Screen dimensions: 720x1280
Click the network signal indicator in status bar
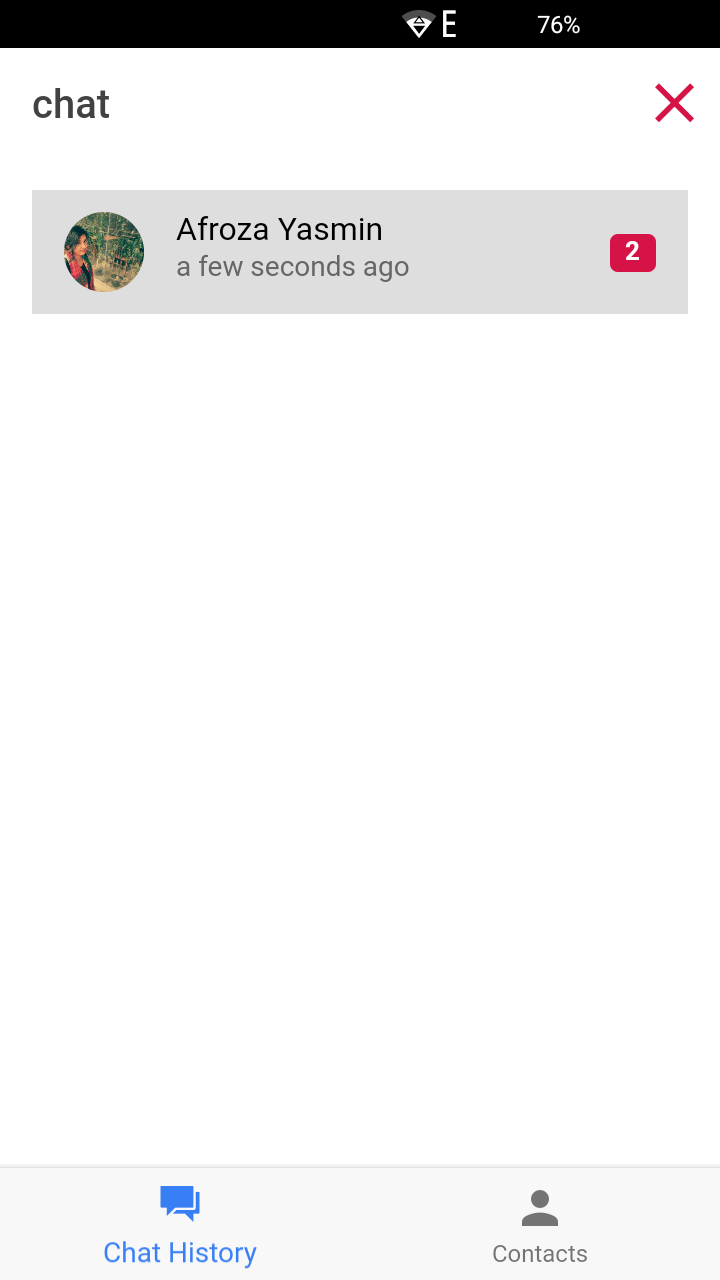(x=417, y=23)
